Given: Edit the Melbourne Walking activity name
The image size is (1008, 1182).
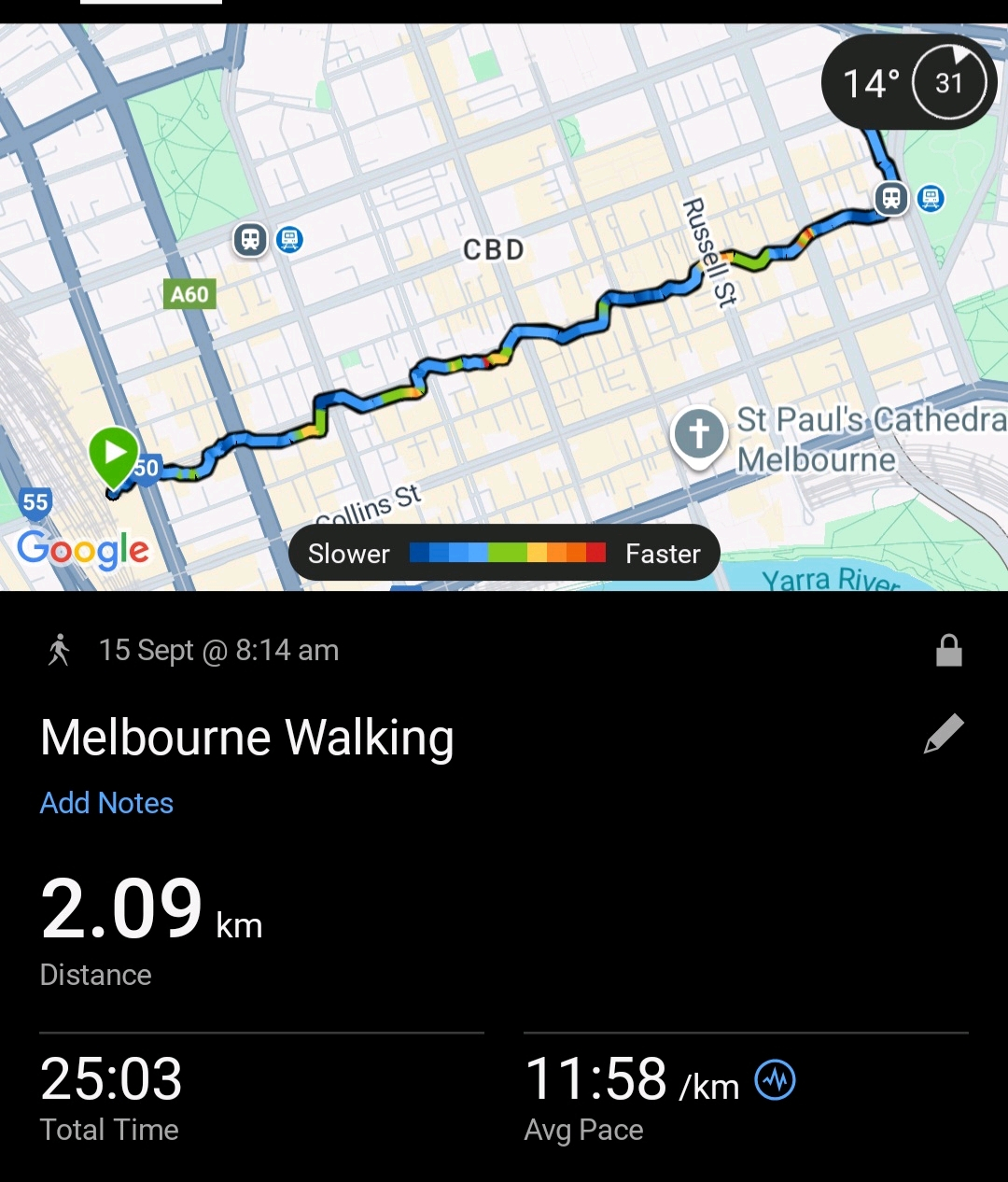Looking at the screenshot, I should pyautogui.click(x=944, y=734).
